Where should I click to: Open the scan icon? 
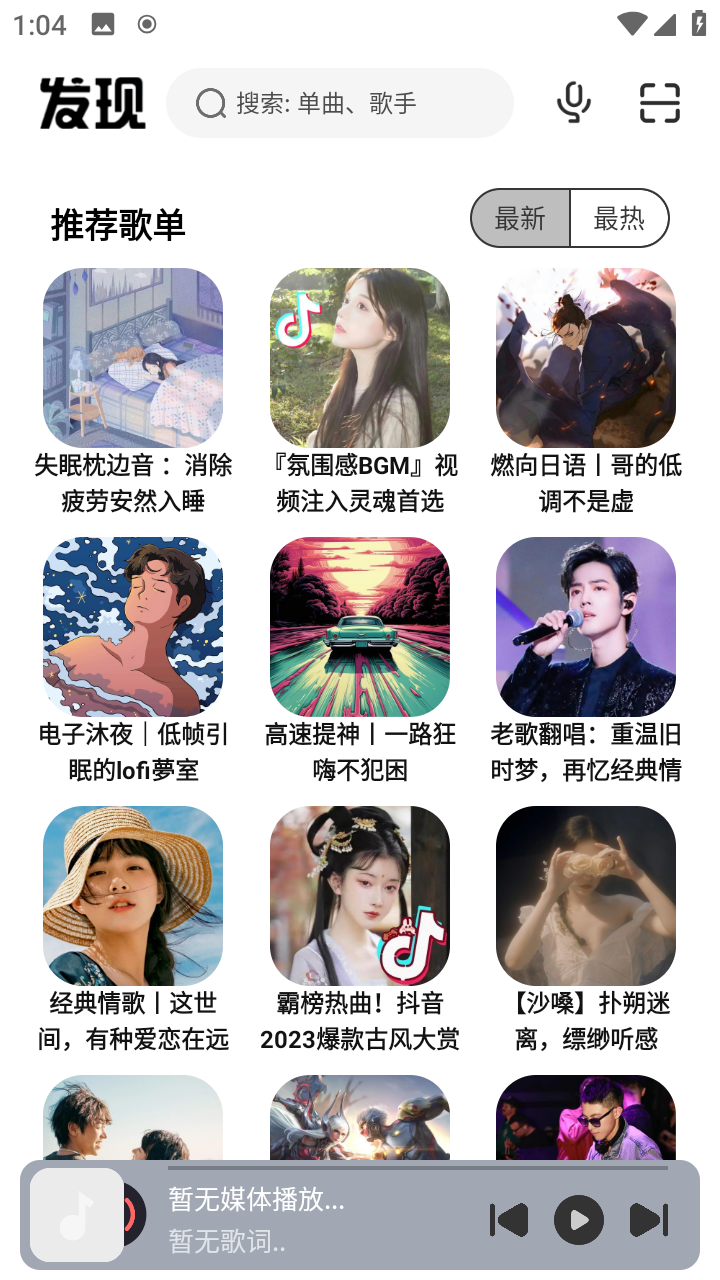(660, 103)
